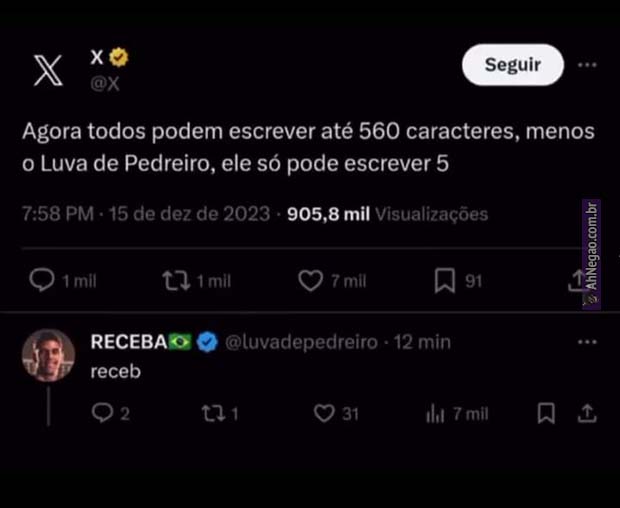Share RECEBA's "receb" reply
Viewport: 620px width, 508px height.
tap(587, 413)
